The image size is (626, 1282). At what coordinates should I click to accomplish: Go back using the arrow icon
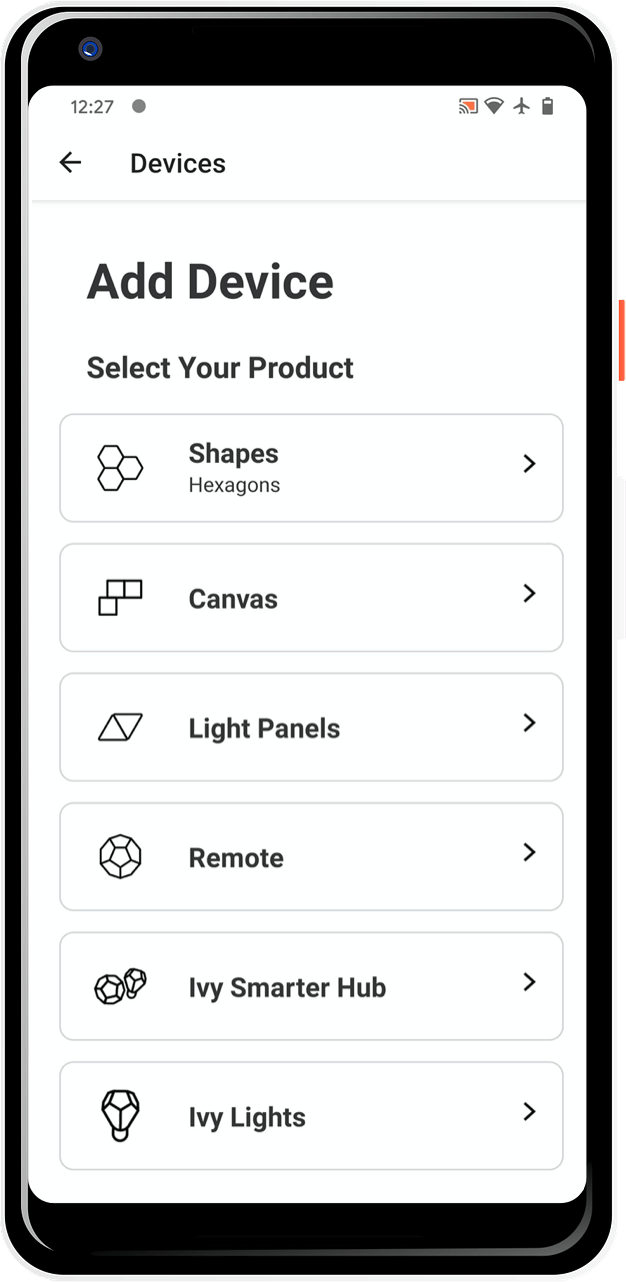(70, 163)
